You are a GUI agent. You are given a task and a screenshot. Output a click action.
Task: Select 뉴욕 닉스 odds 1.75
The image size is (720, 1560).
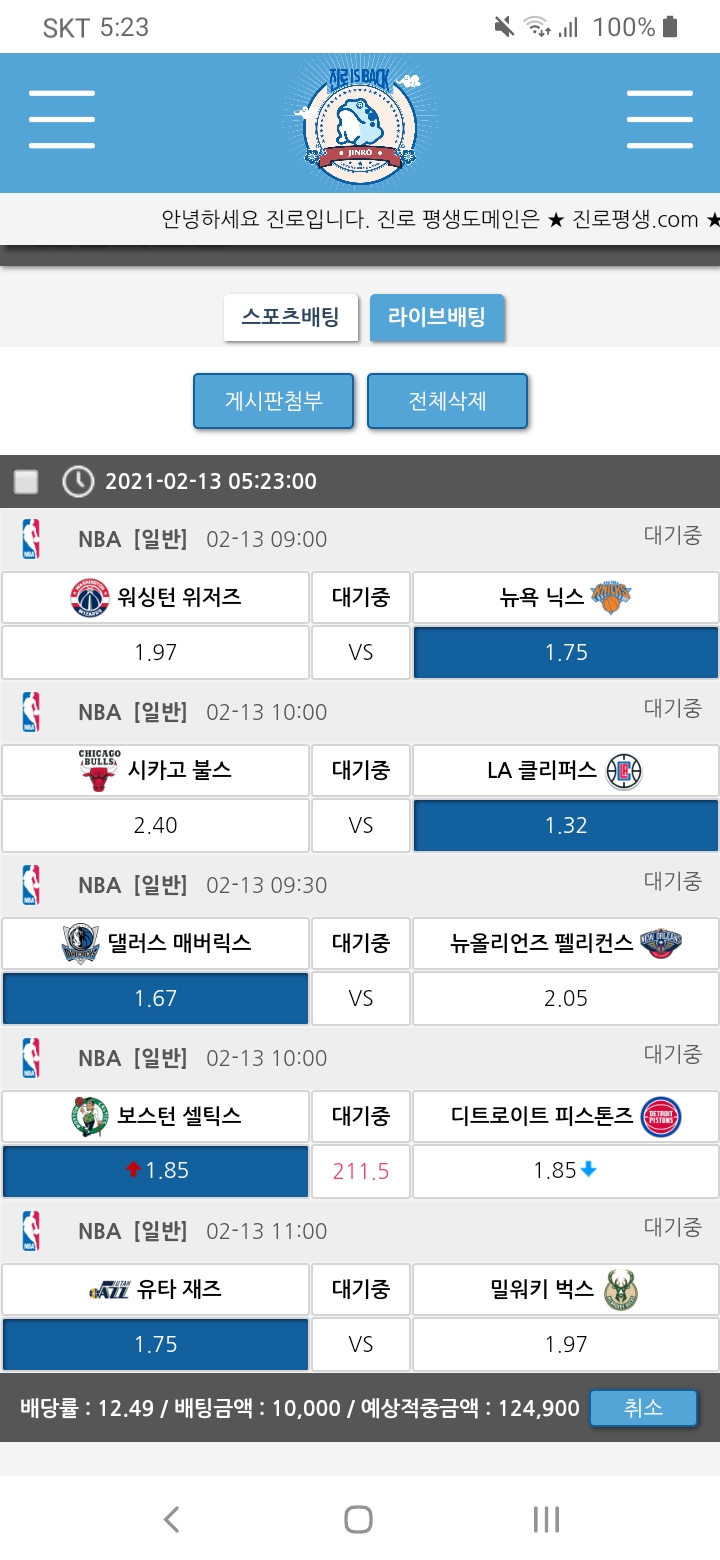(565, 652)
